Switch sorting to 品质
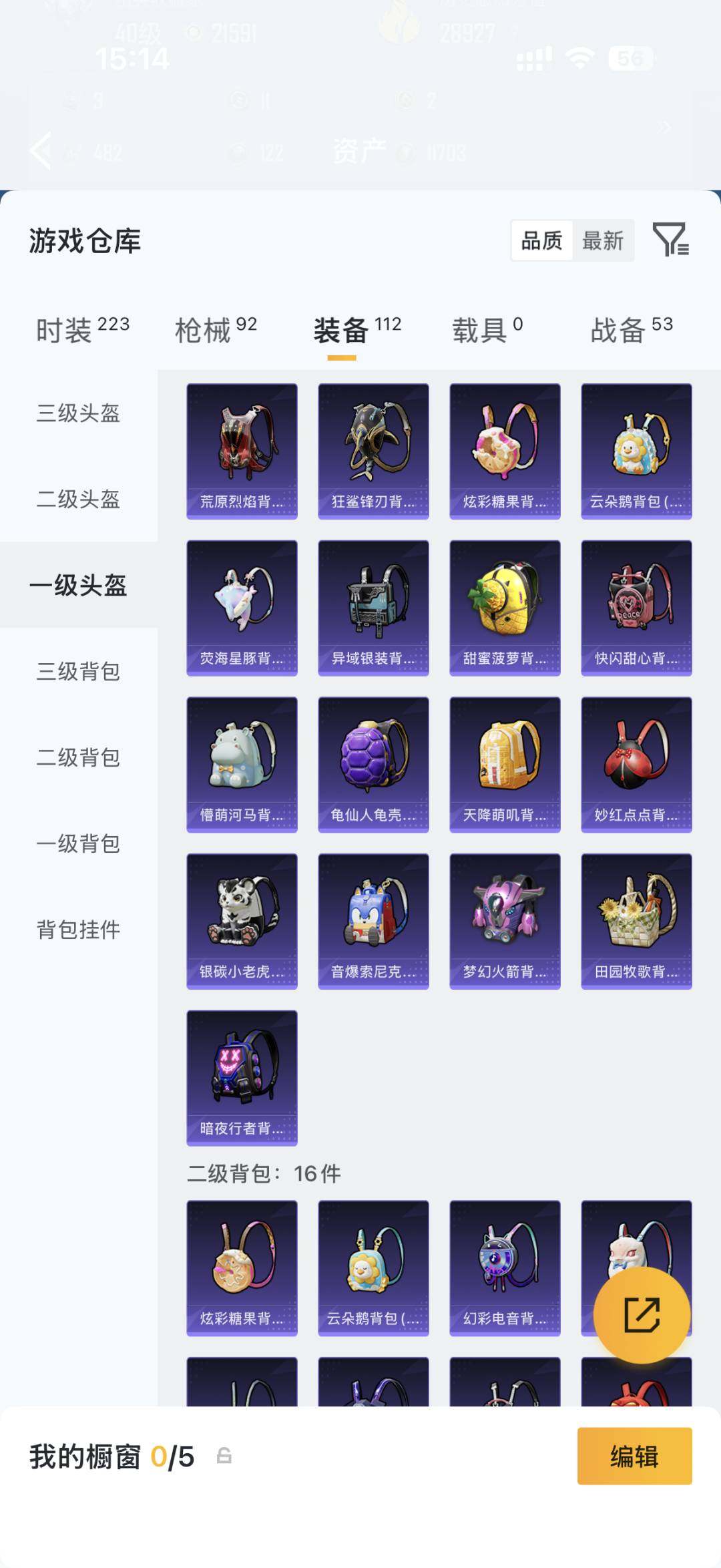The image size is (721, 1568). point(543,242)
